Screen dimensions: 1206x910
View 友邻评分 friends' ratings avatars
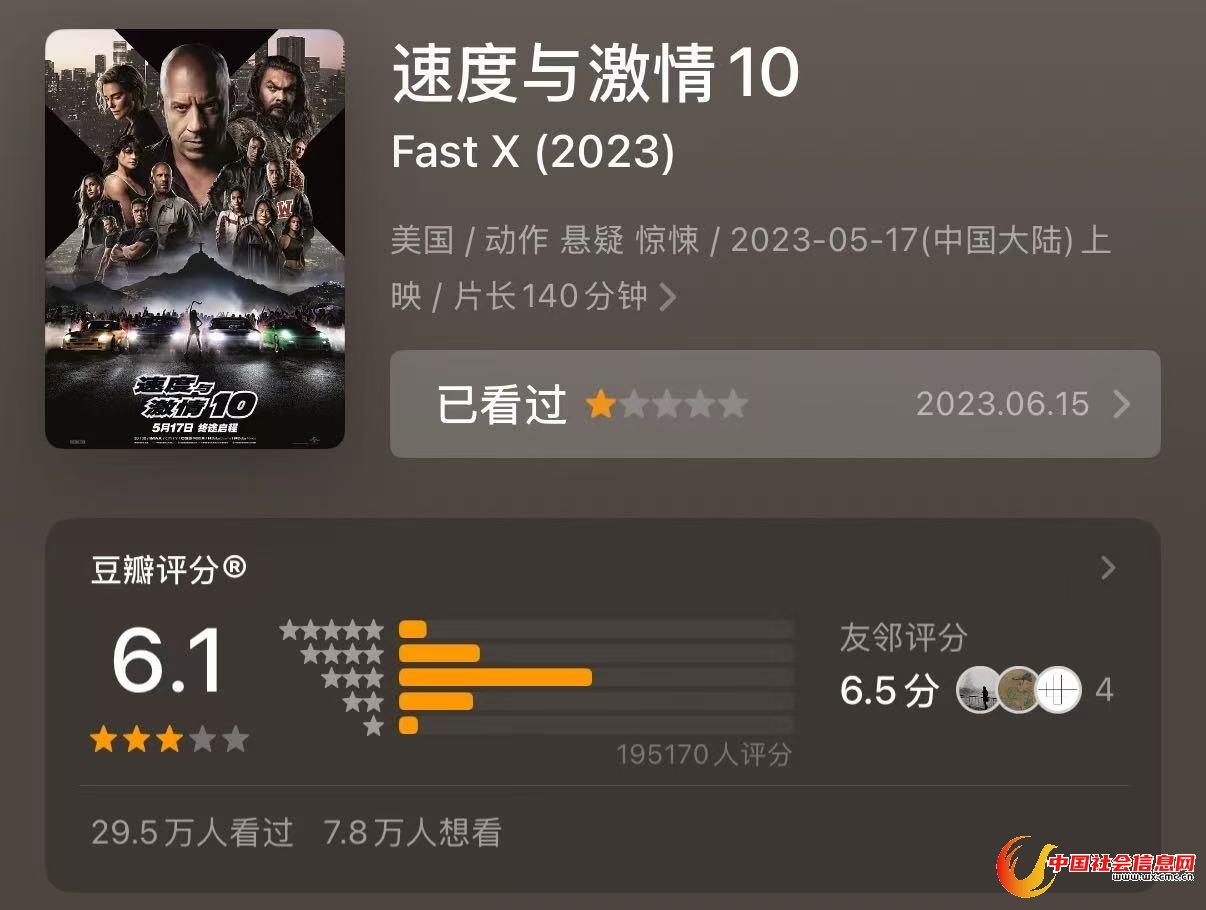tap(1018, 690)
